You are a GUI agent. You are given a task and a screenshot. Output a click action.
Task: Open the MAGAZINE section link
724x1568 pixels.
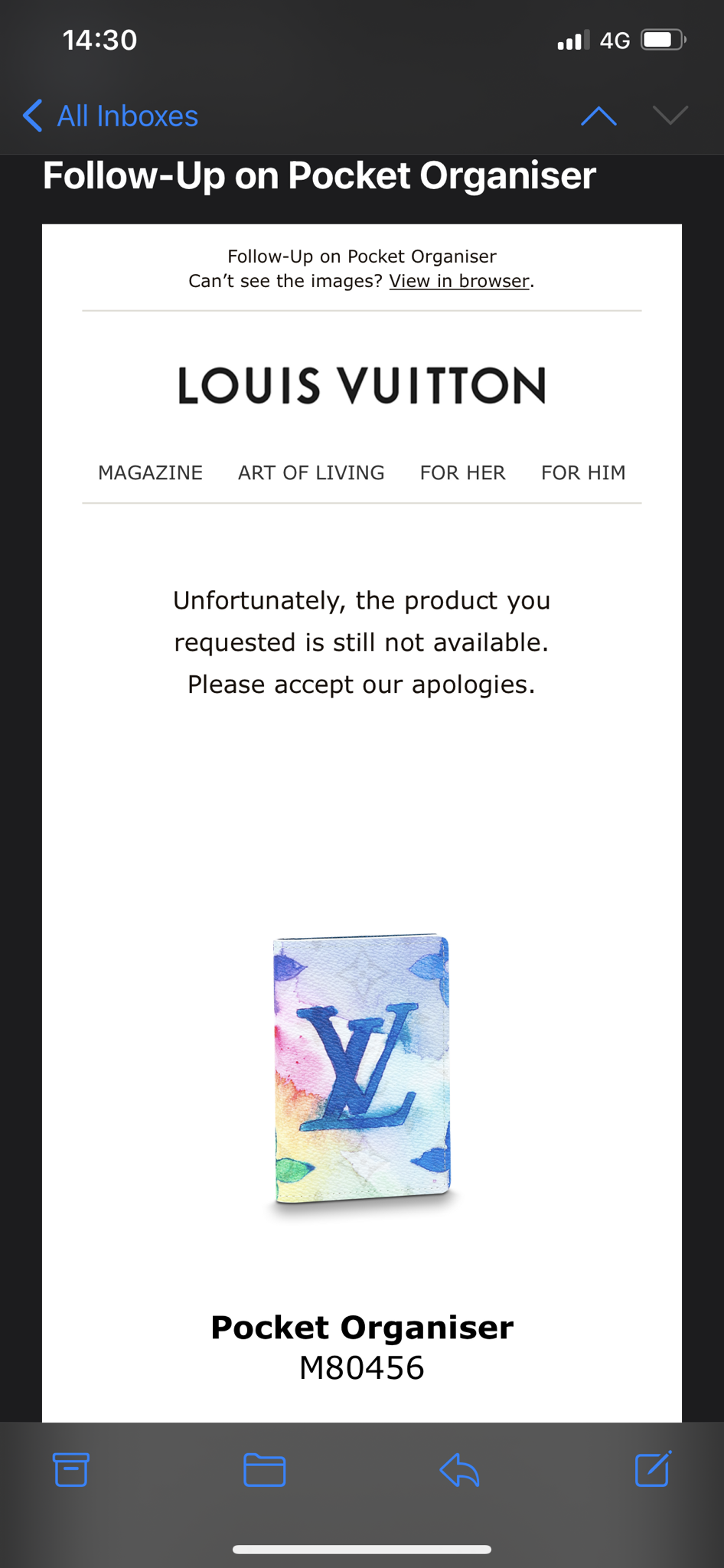[150, 473]
